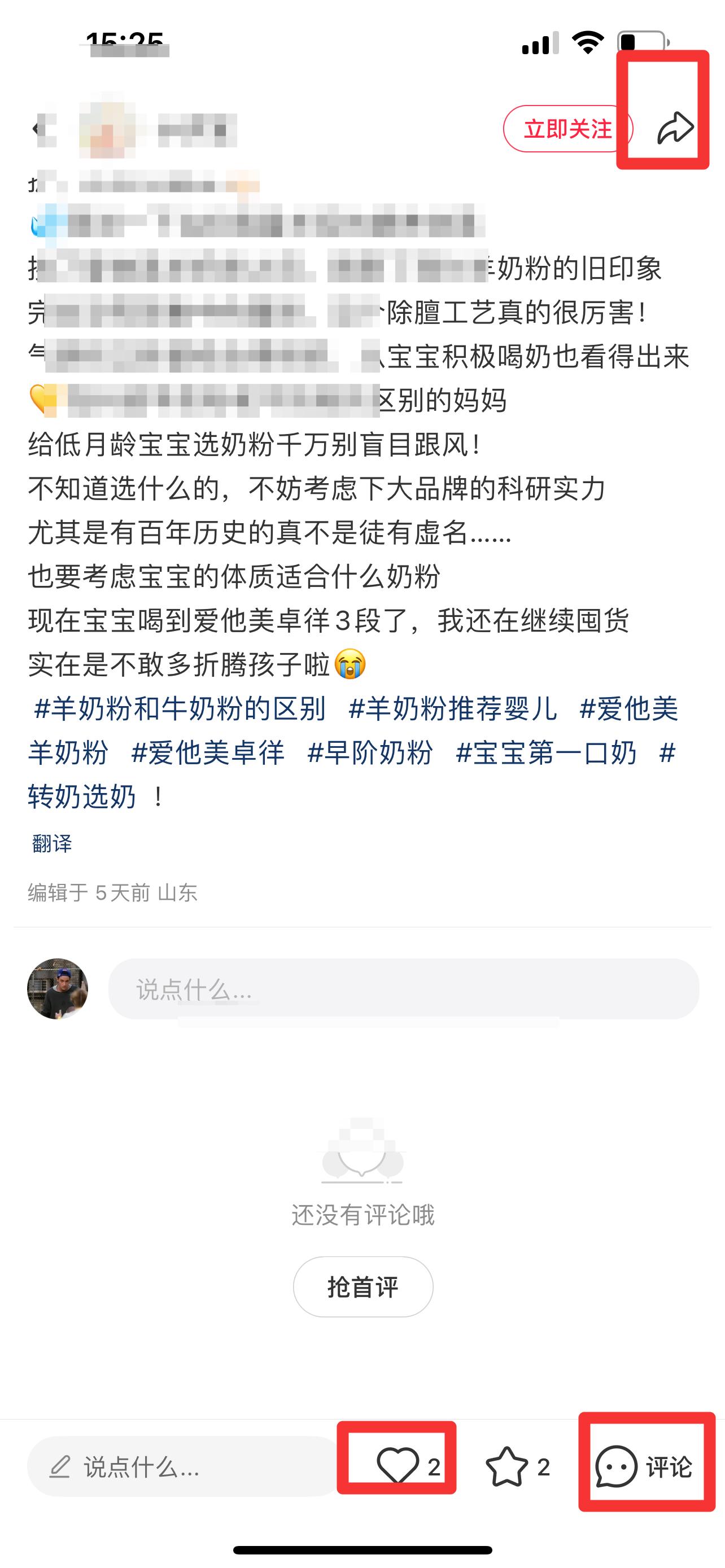
Task: Share this post via arrow icon
Action: click(x=675, y=128)
